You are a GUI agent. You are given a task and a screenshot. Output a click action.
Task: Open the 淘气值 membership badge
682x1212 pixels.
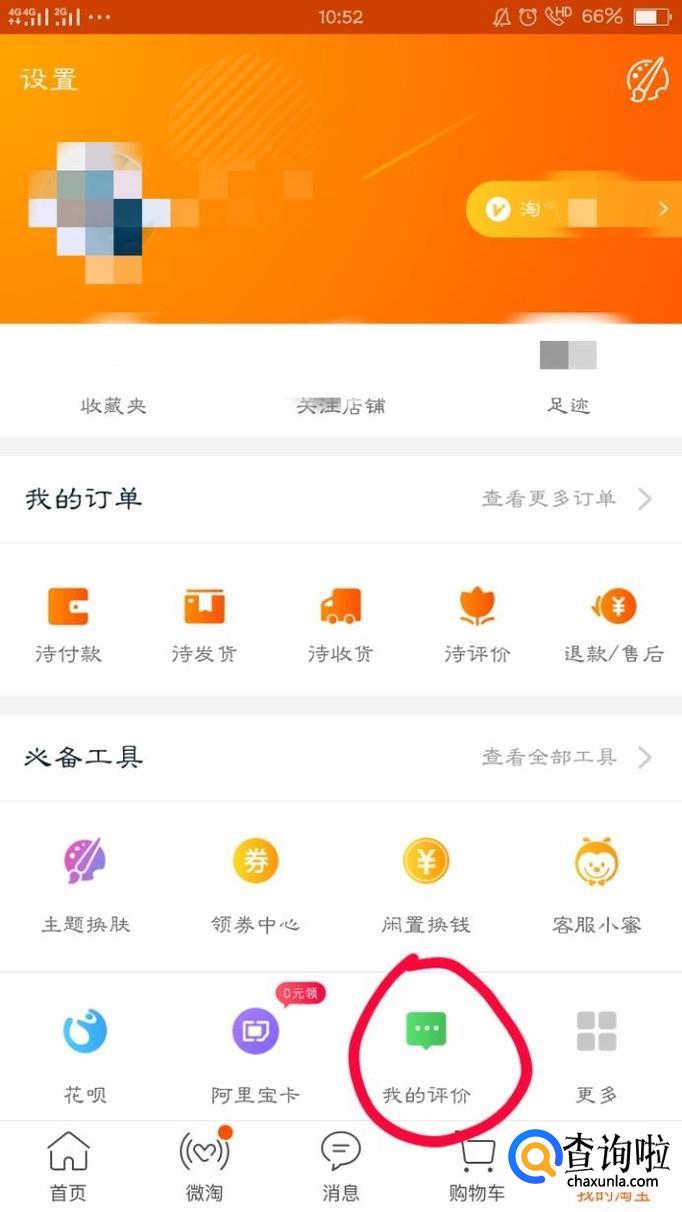tap(568, 209)
